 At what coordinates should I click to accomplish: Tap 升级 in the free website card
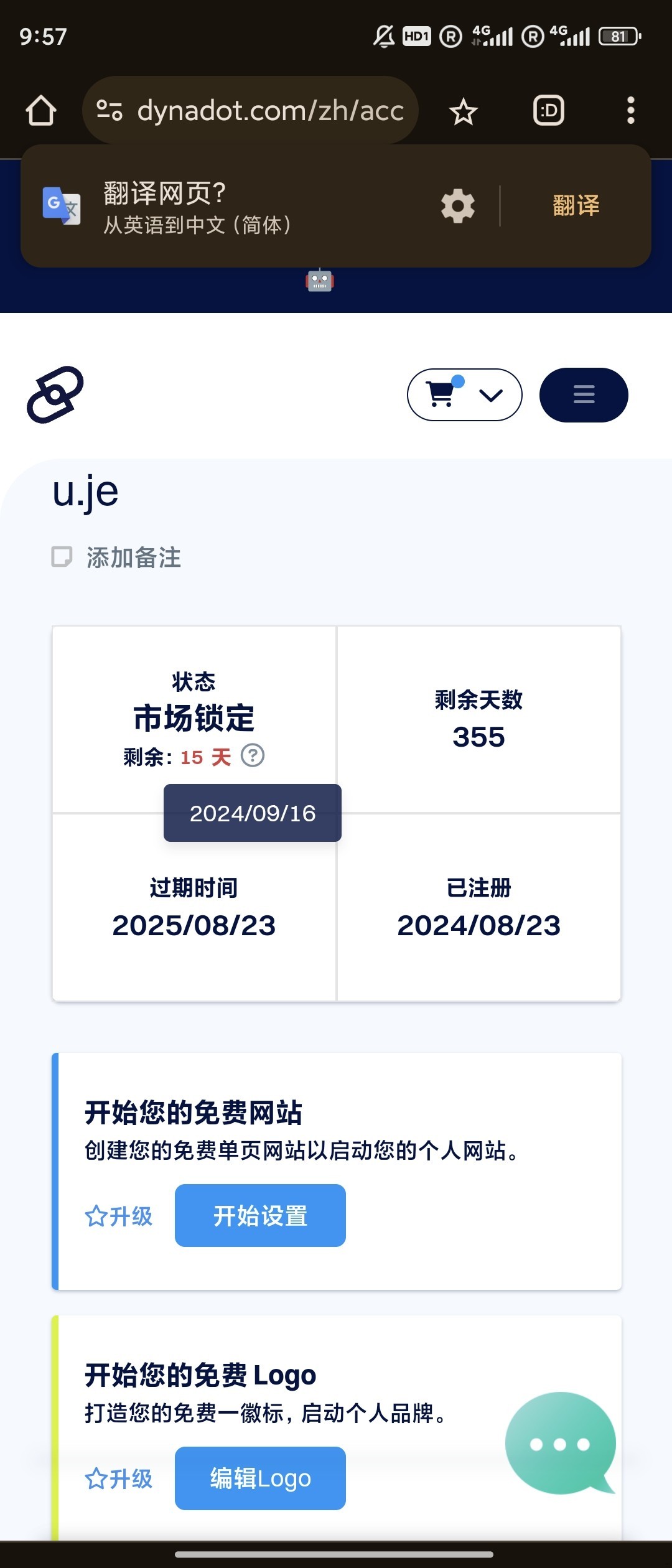(119, 1216)
